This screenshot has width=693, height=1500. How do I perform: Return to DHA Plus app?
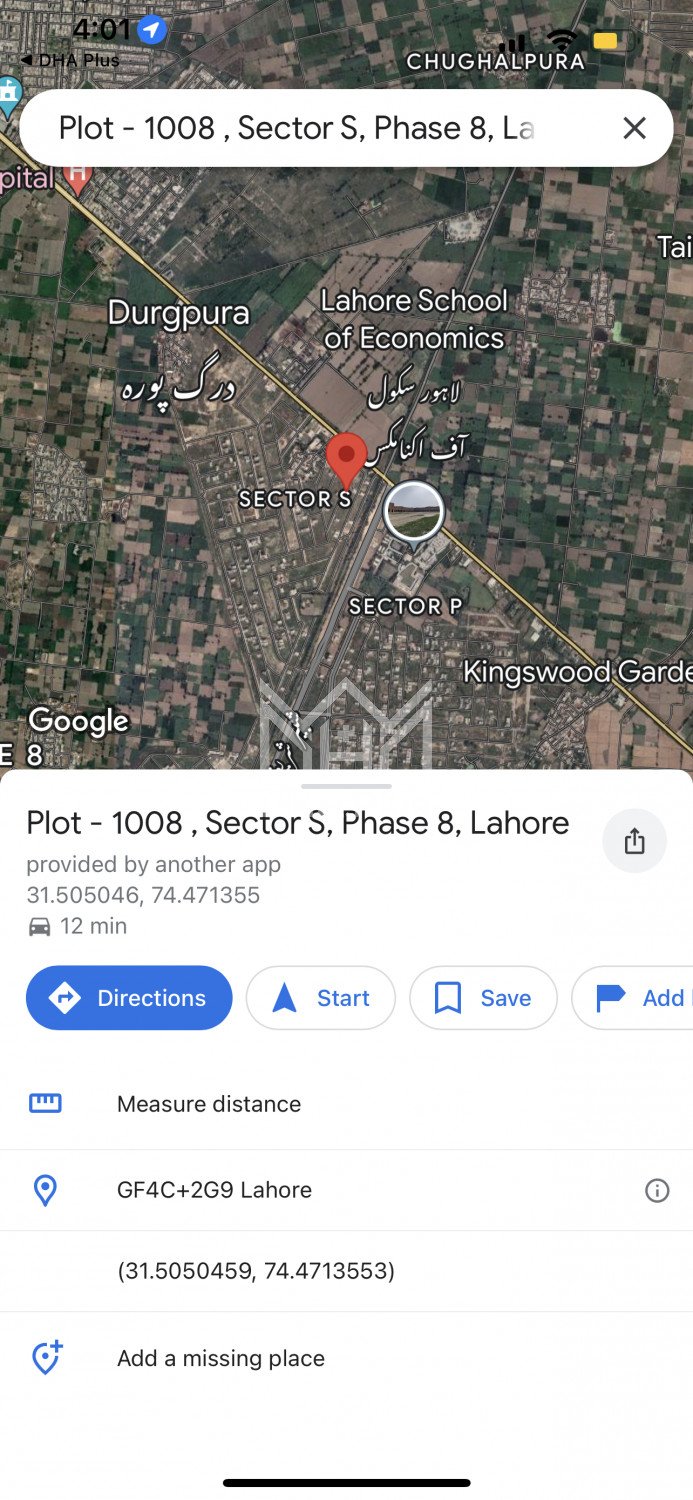[70, 60]
